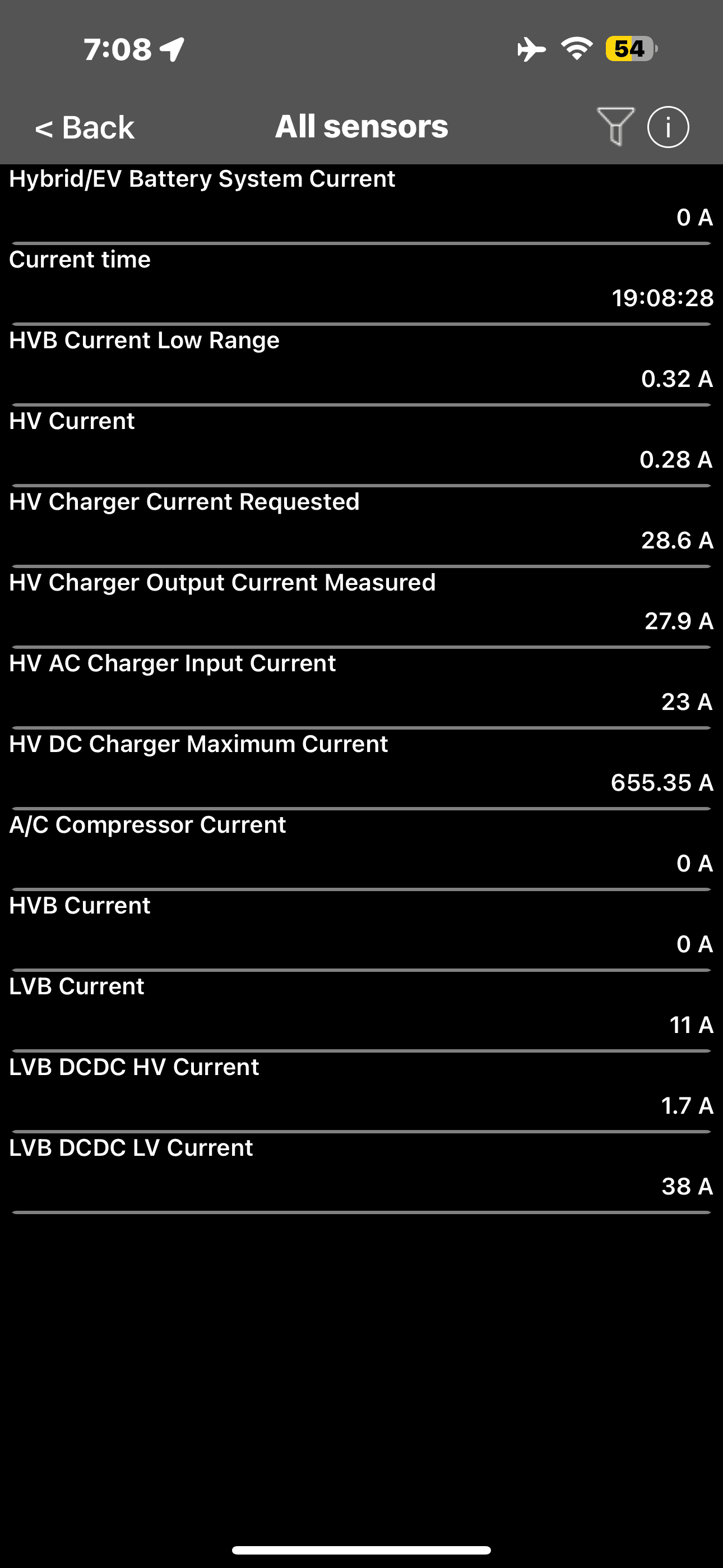The height and width of the screenshot is (1568, 723).
Task: View HV Charger Current Requested details
Action: point(361,522)
